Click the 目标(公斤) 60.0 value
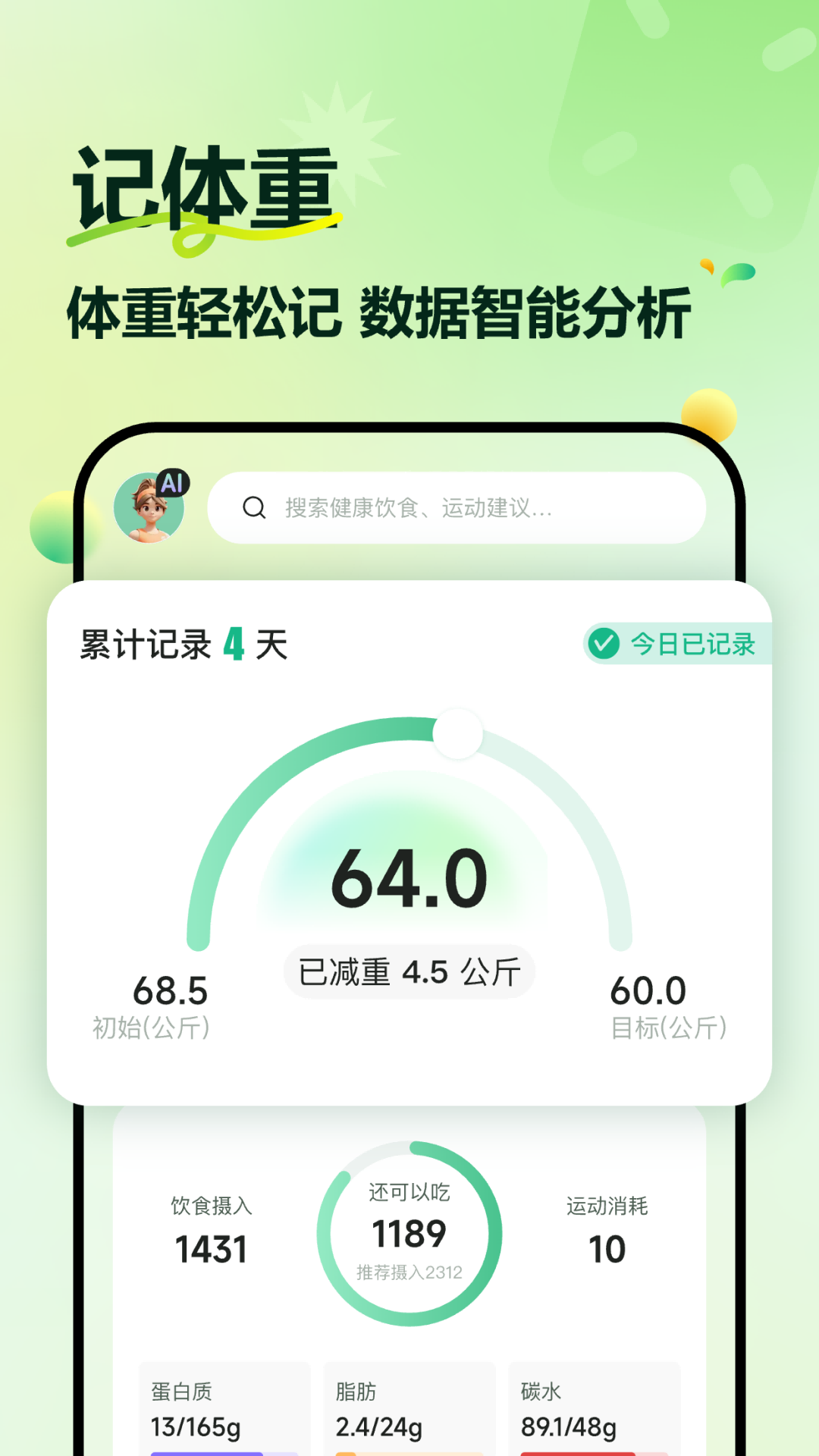The width and height of the screenshot is (819, 1456). [648, 990]
